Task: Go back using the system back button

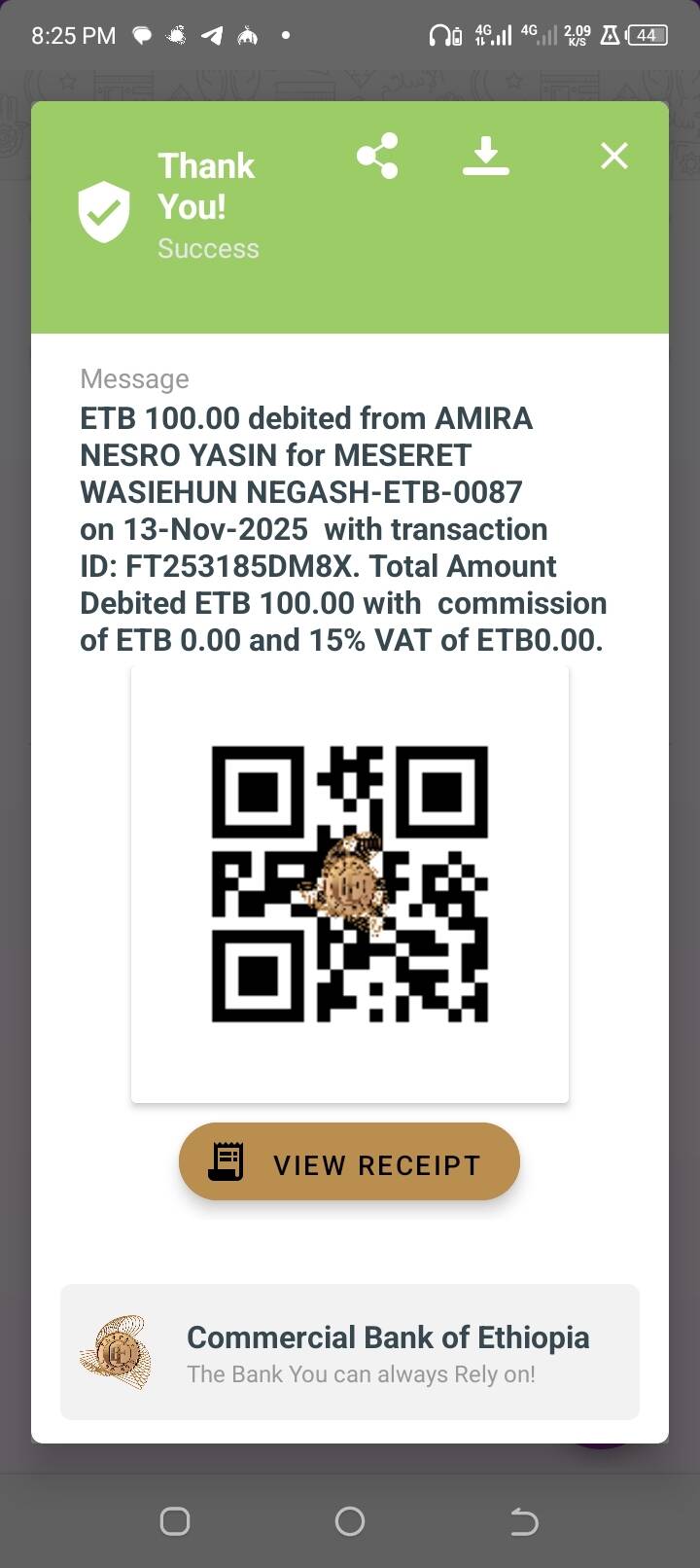Action: coord(524,1521)
